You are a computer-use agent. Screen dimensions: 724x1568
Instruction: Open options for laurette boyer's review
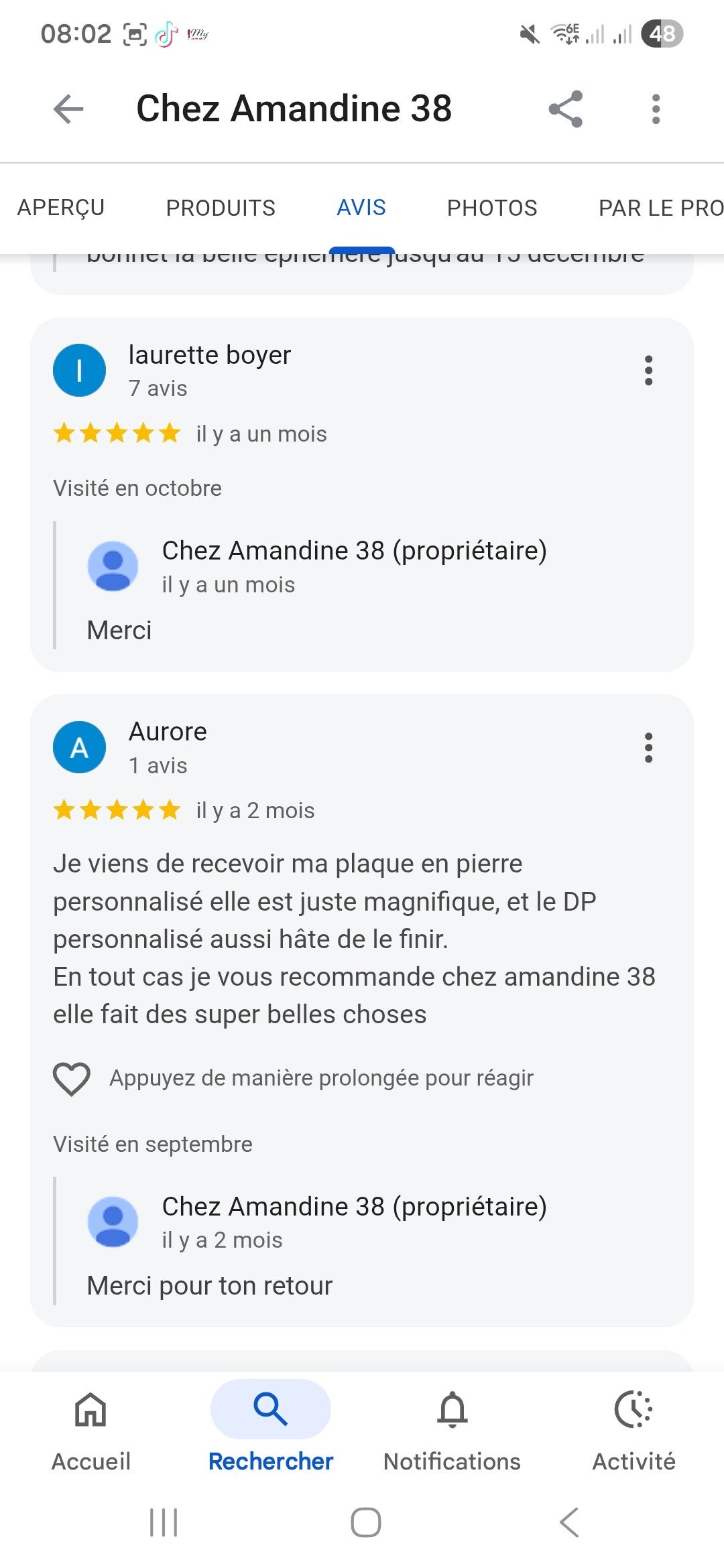(x=648, y=370)
